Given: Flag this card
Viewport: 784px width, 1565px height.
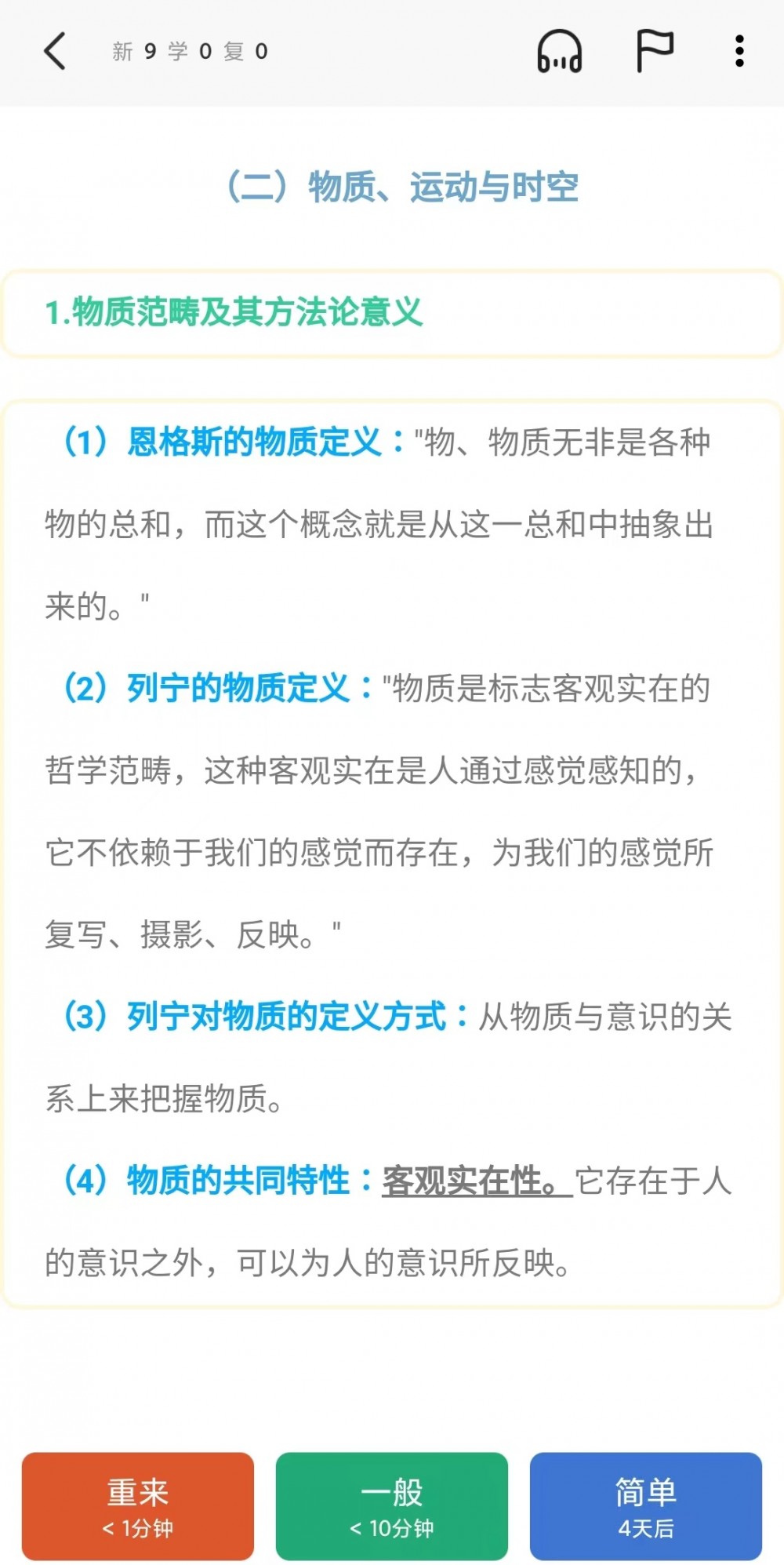Looking at the screenshot, I should tap(654, 51).
